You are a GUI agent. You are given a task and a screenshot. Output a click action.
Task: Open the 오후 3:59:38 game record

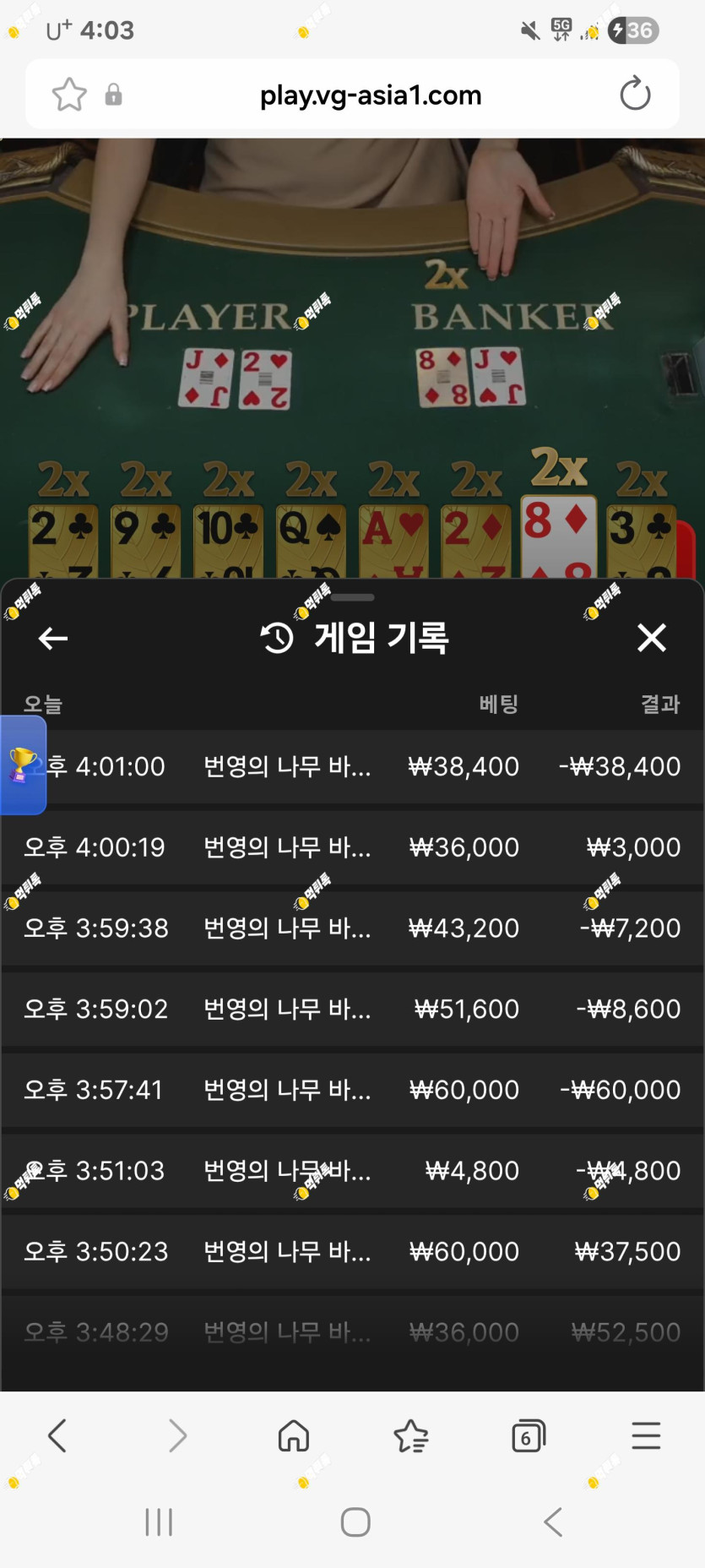pyautogui.click(x=352, y=928)
